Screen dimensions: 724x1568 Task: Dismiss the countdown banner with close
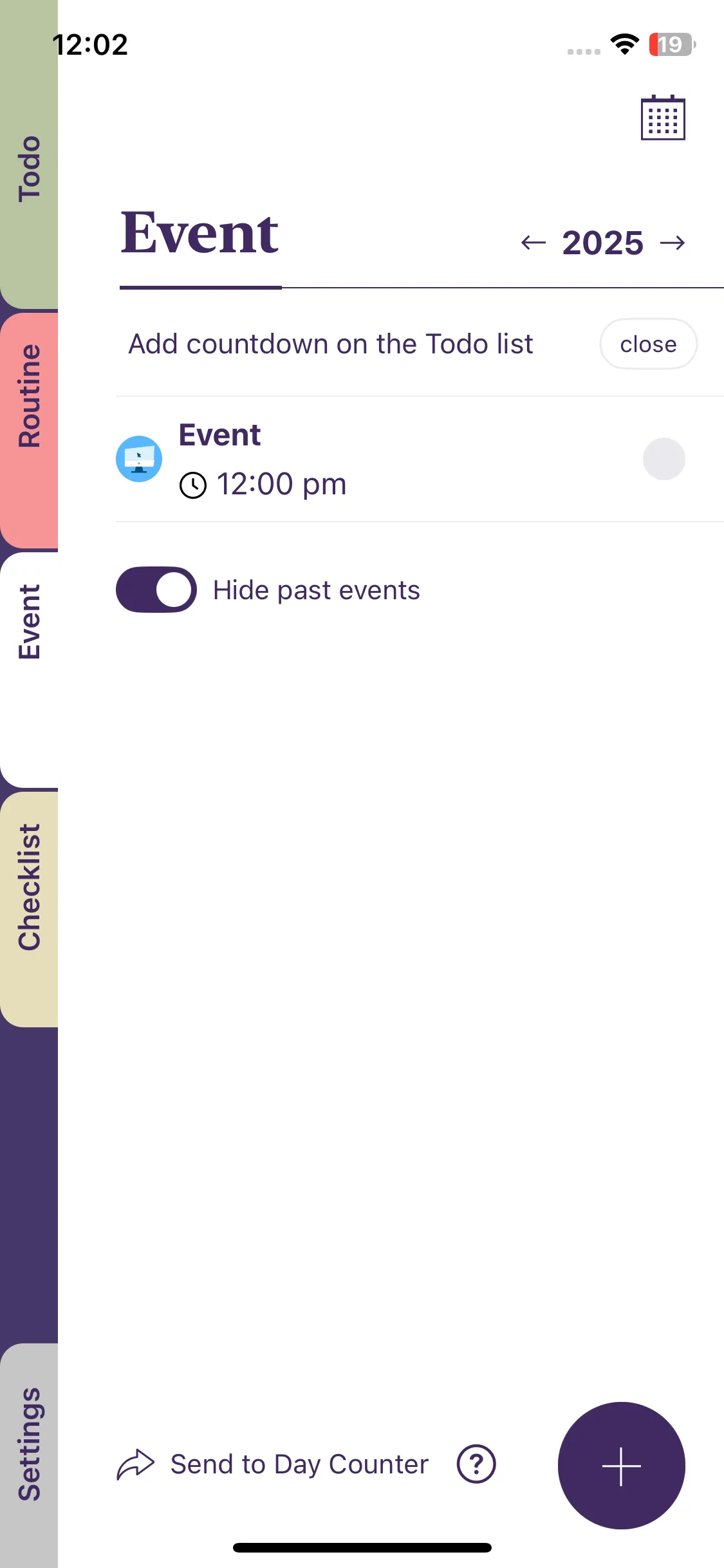point(648,344)
